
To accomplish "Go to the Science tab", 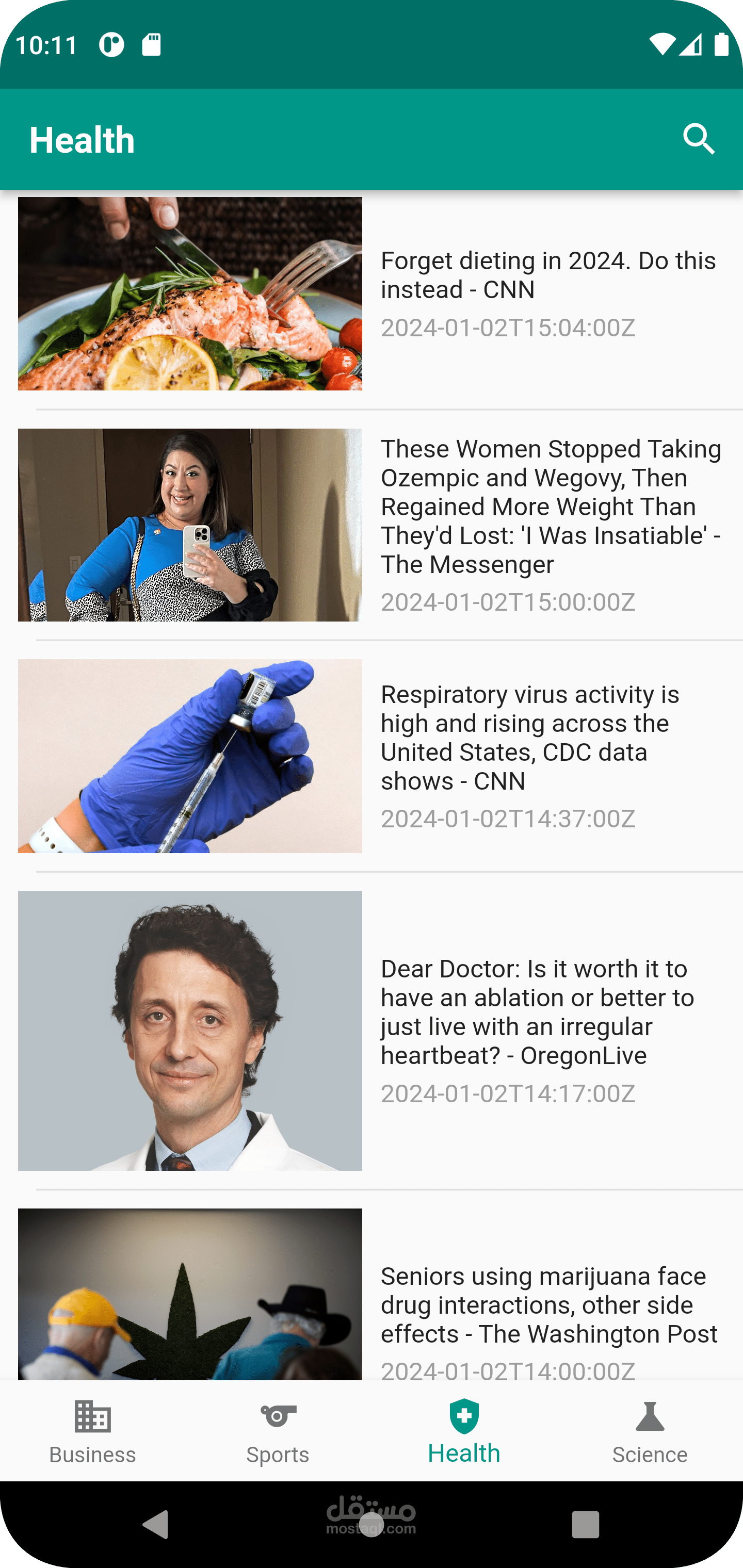I will (x=650, y=1431).
